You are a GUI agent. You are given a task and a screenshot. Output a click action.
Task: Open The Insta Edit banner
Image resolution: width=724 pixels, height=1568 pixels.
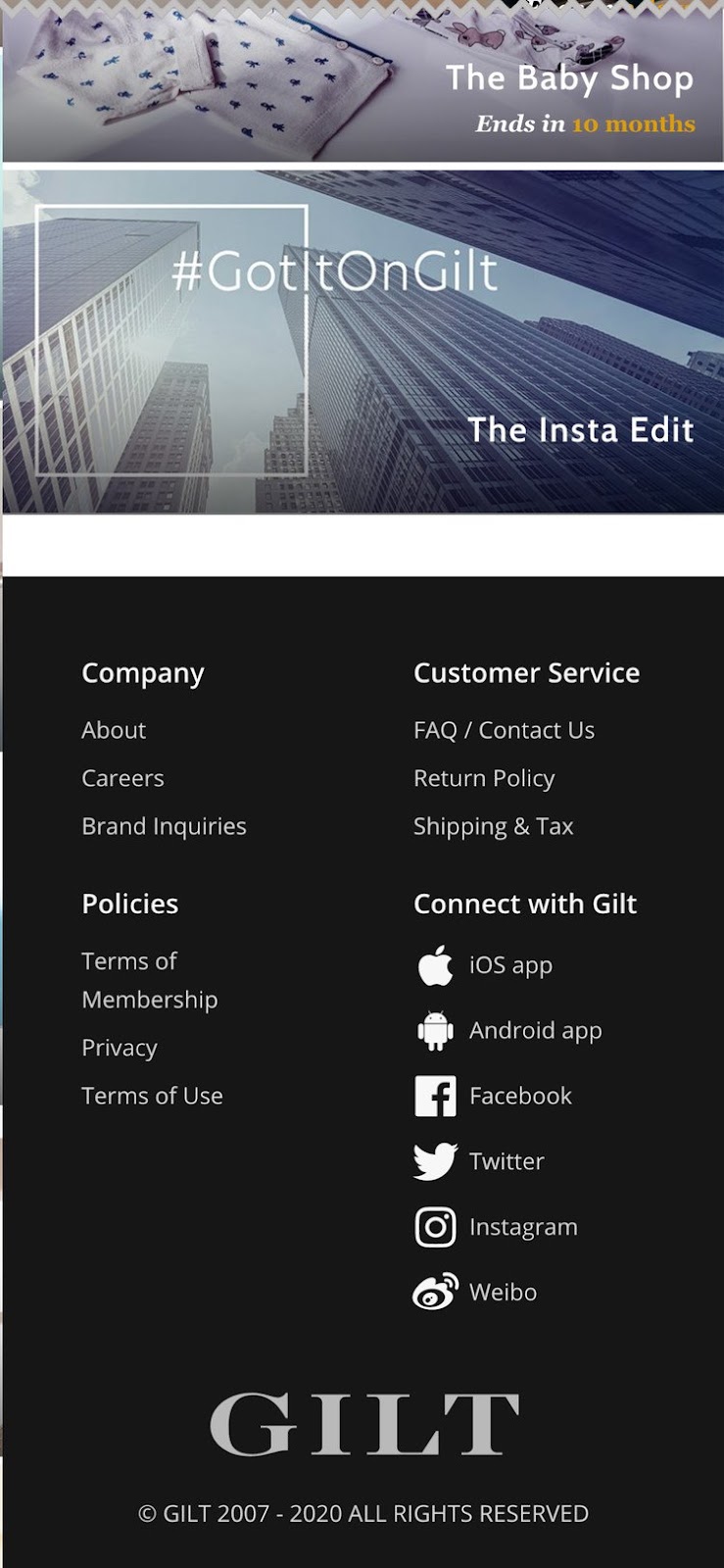tap(362, 341)
